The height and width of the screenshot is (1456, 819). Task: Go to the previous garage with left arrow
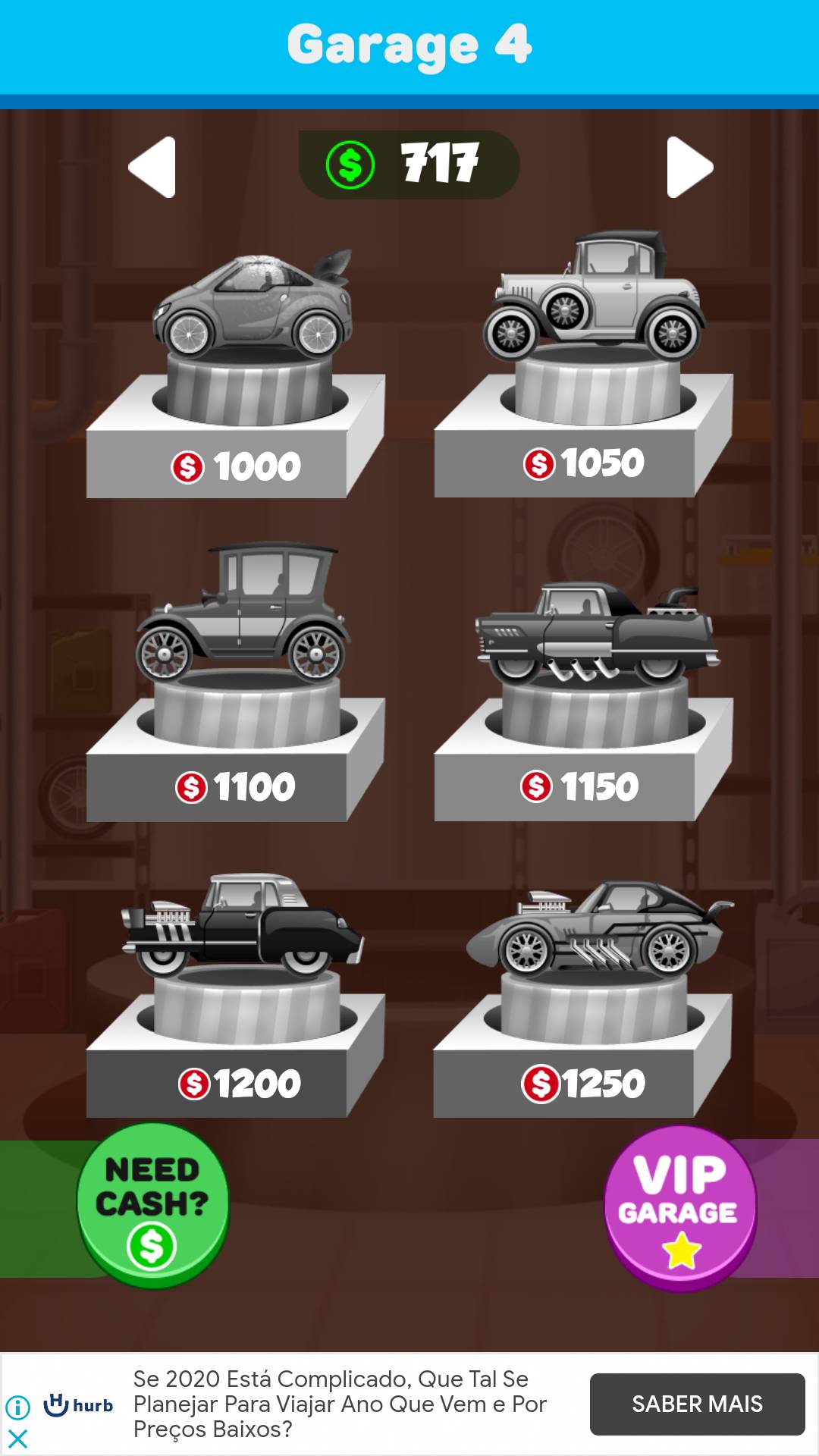(x=152, y=168)
